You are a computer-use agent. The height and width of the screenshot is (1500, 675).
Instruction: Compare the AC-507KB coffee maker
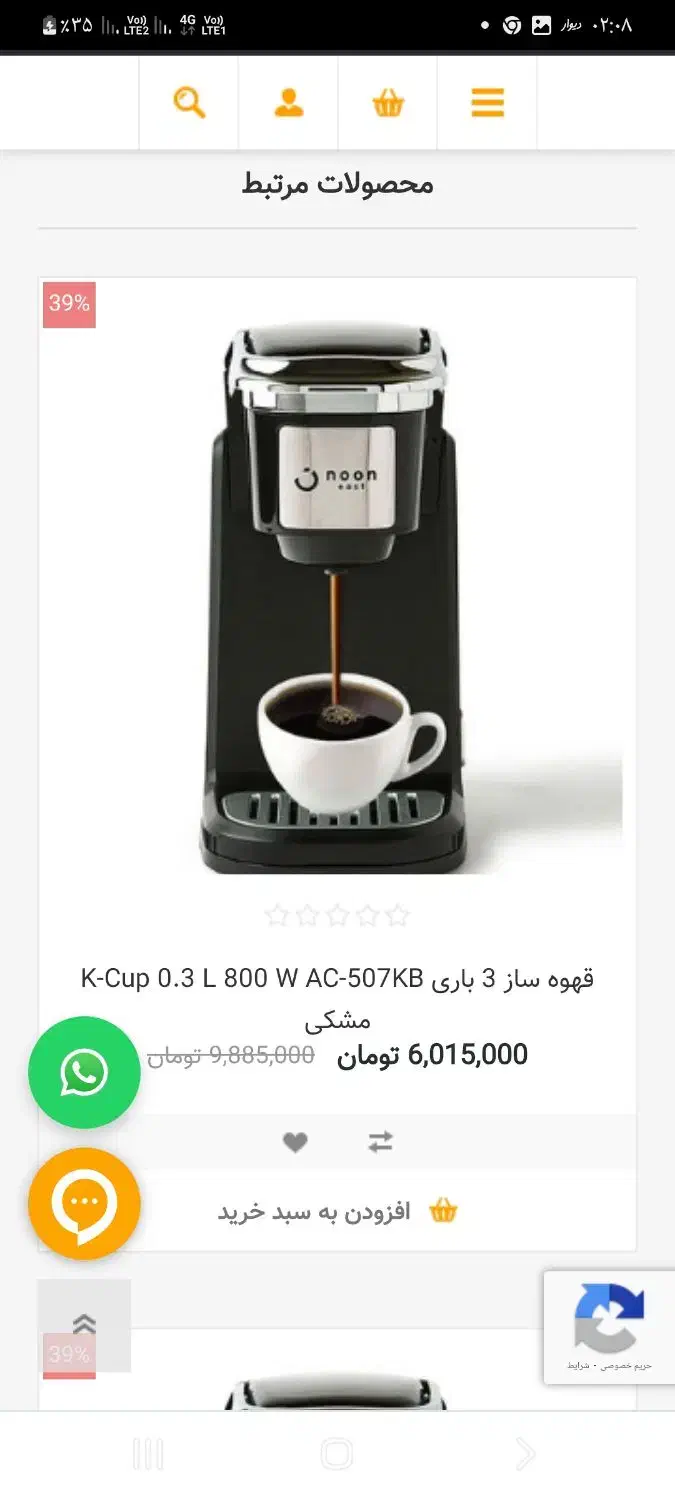(380, 1142)
